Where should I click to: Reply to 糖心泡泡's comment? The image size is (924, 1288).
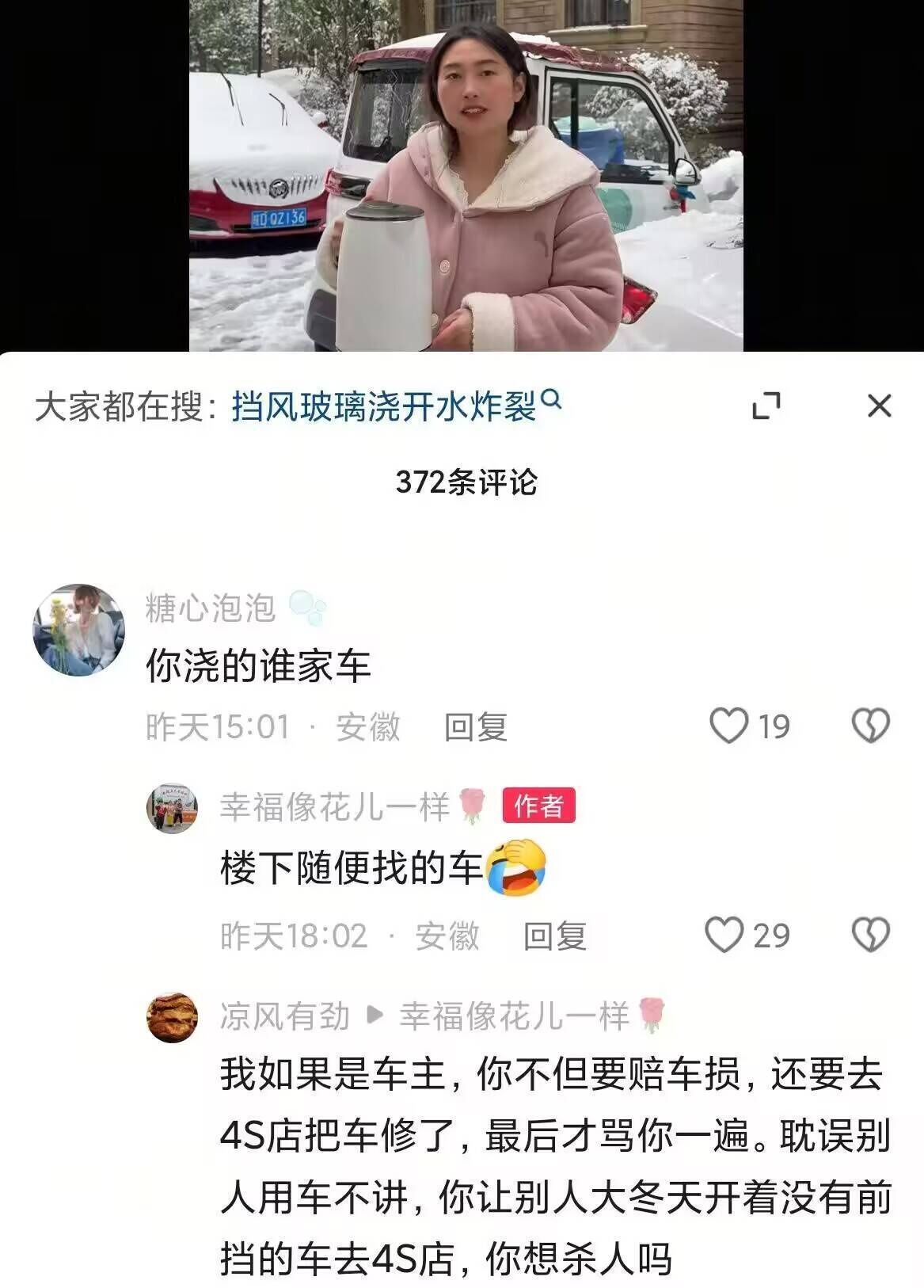coord(475,727)
